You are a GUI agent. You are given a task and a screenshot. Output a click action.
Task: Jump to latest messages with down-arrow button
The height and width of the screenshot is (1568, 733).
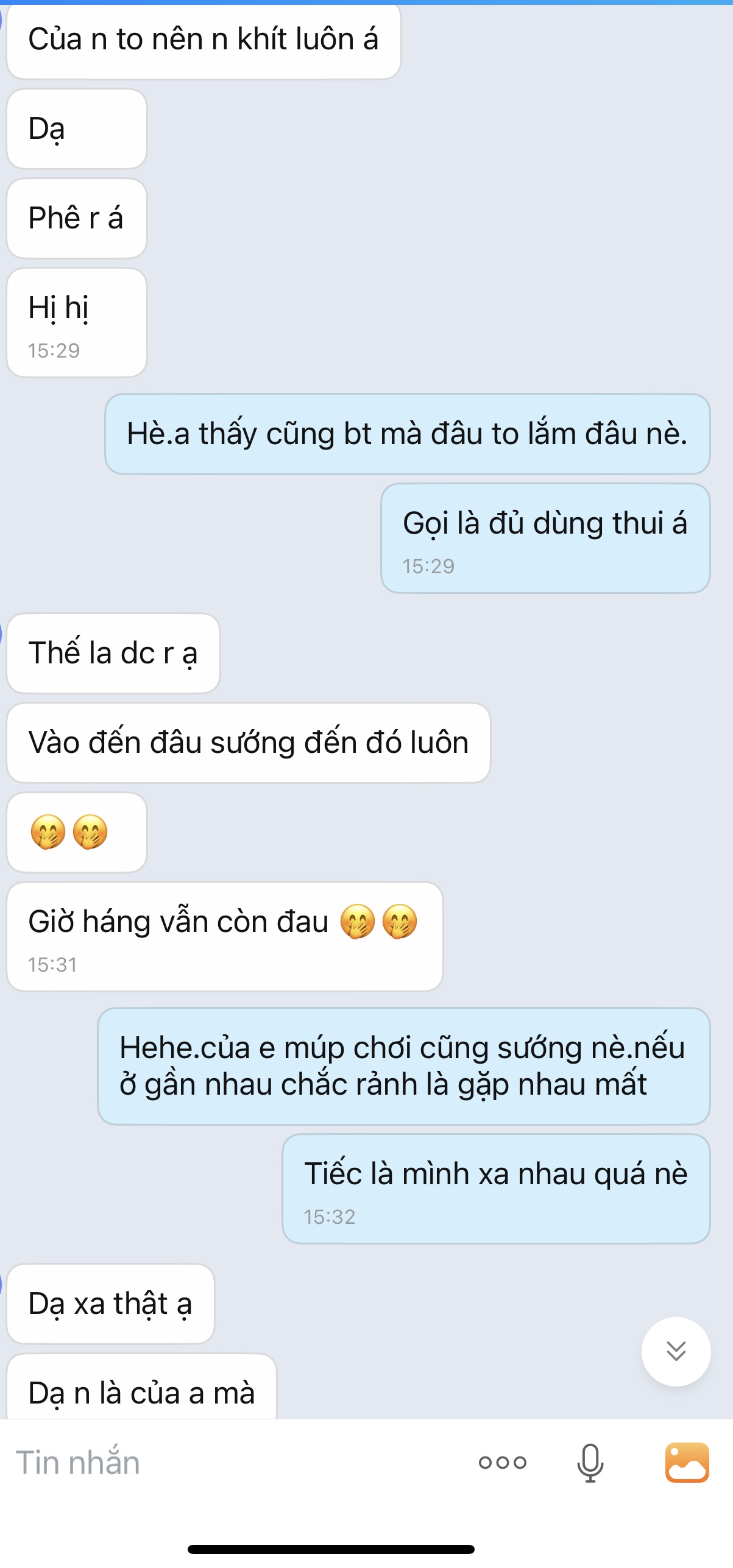676,1351
